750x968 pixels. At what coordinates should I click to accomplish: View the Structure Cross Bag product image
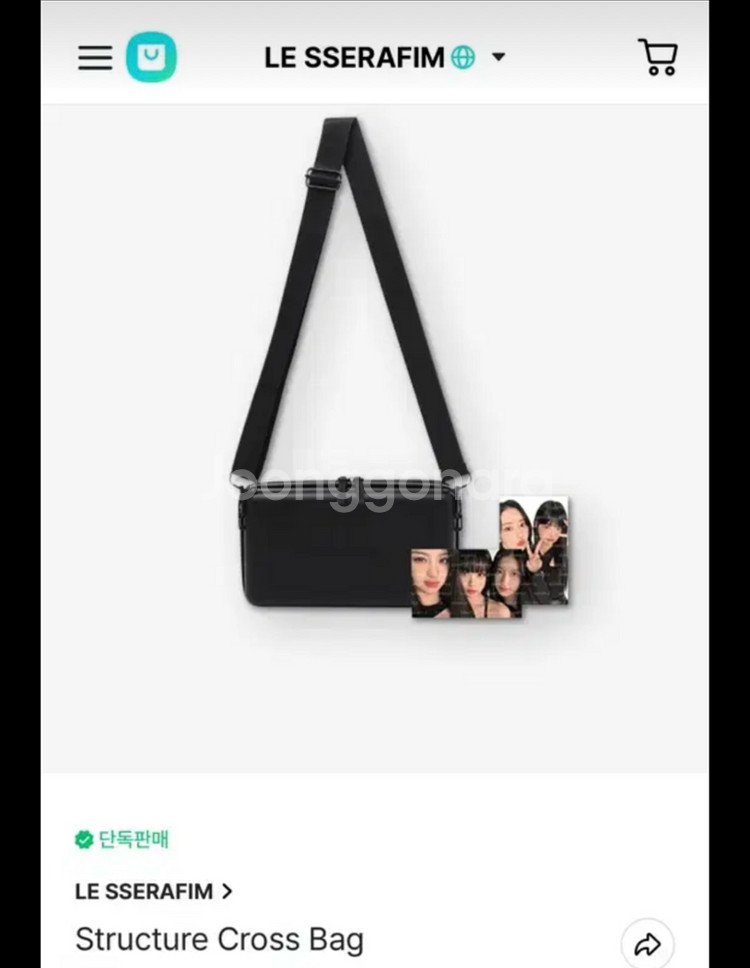[375, 440]
